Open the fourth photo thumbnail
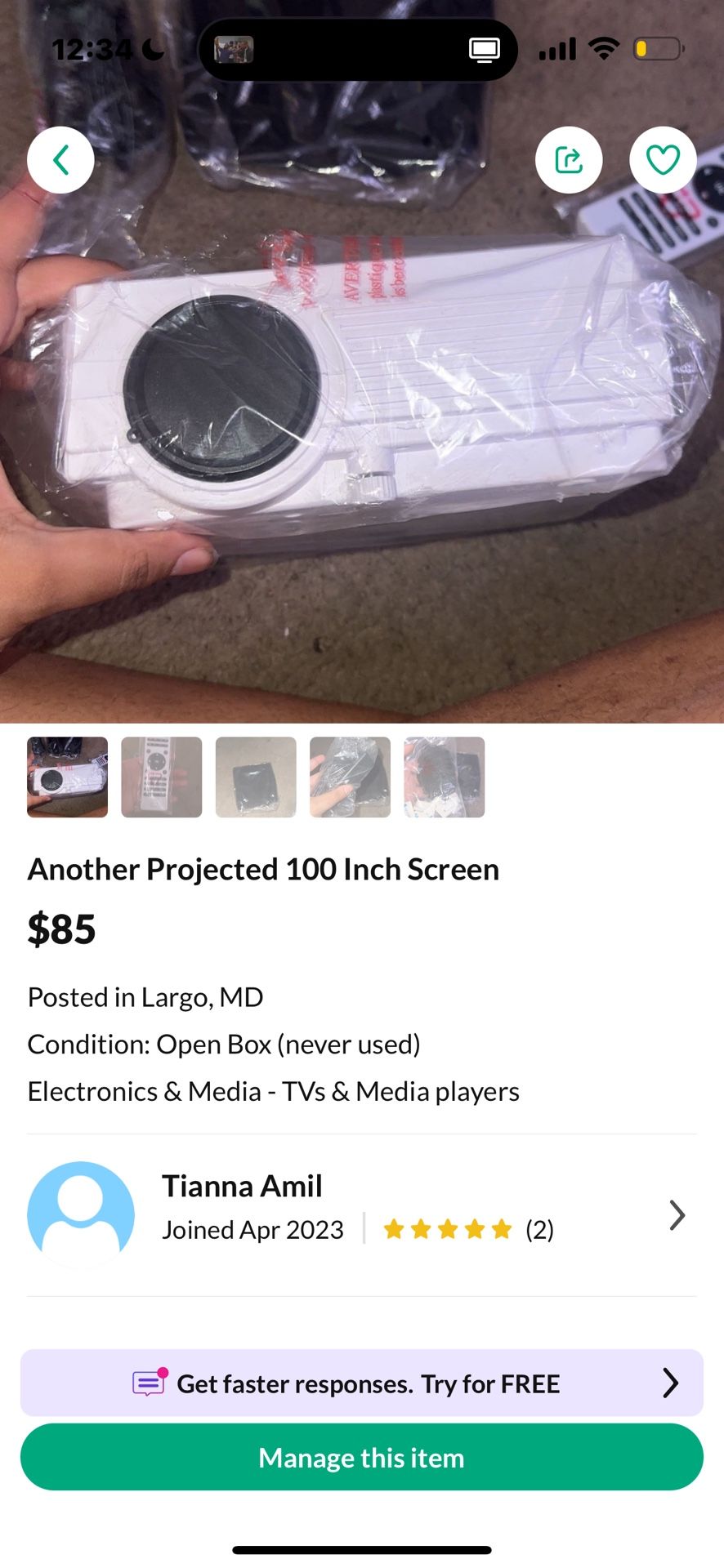The height and width of the screenshot is (1568, 724). [350, 777]
